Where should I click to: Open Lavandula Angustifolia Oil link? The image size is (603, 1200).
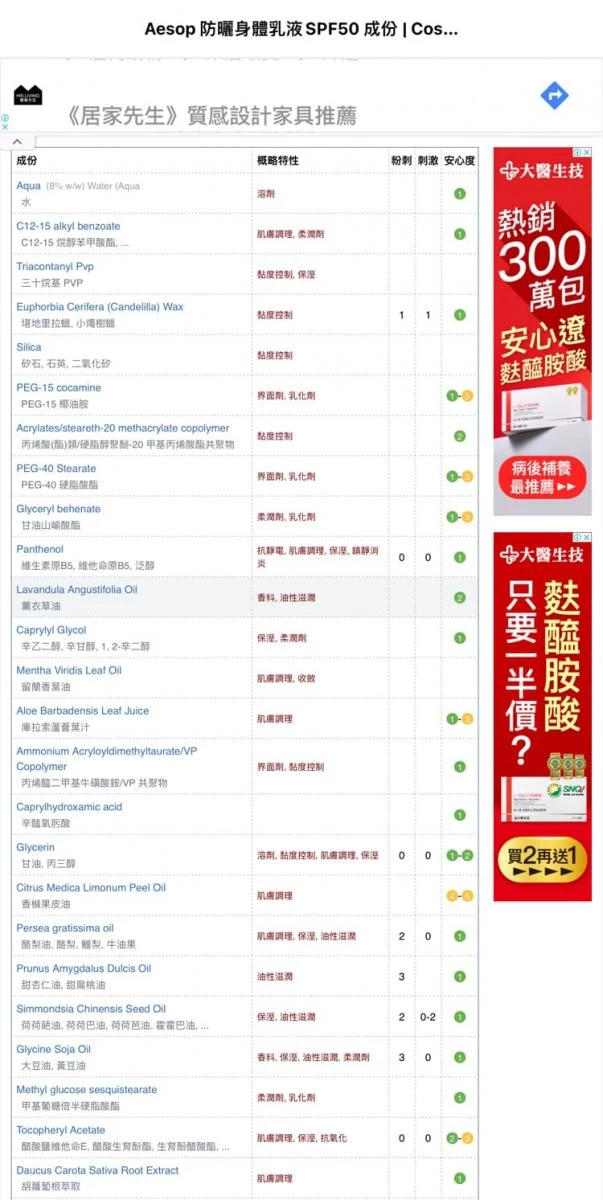click(77, 590)
